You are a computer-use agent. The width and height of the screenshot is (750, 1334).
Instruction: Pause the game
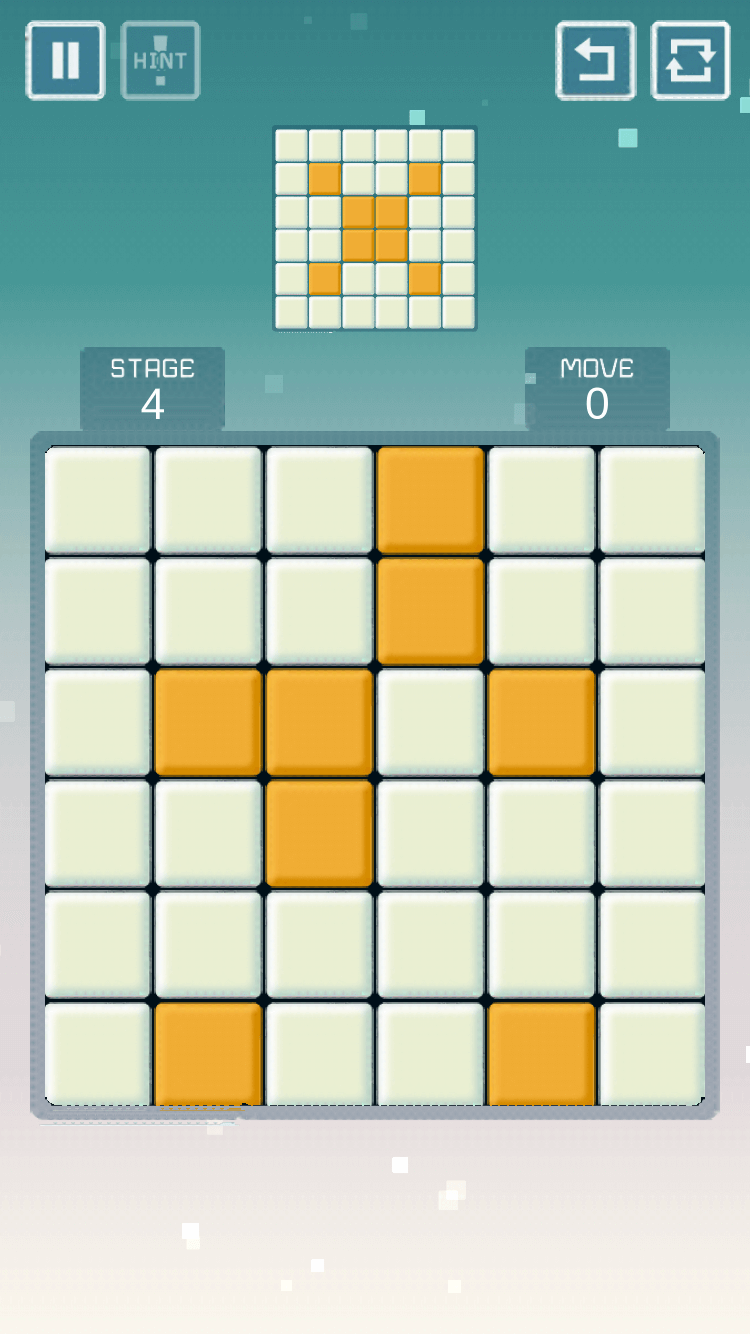click(65, 60)
